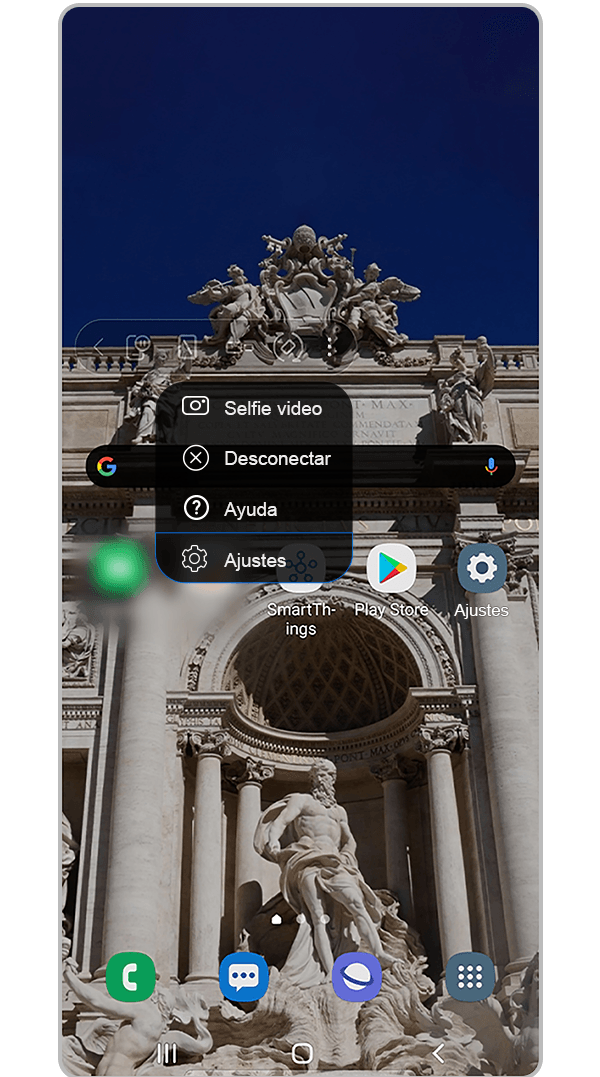This screenshot has width=600, height=1077.
Task: Go to the system home button
Action: pos(301,1052)
